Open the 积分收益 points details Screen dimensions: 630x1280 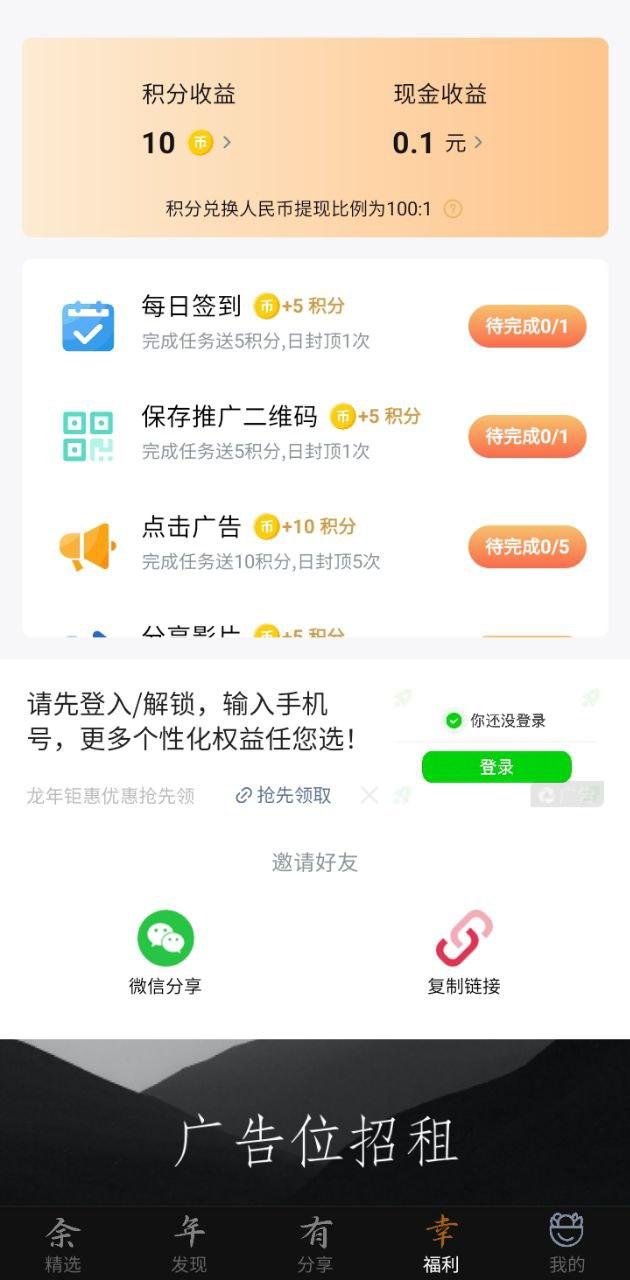point(188,143)
